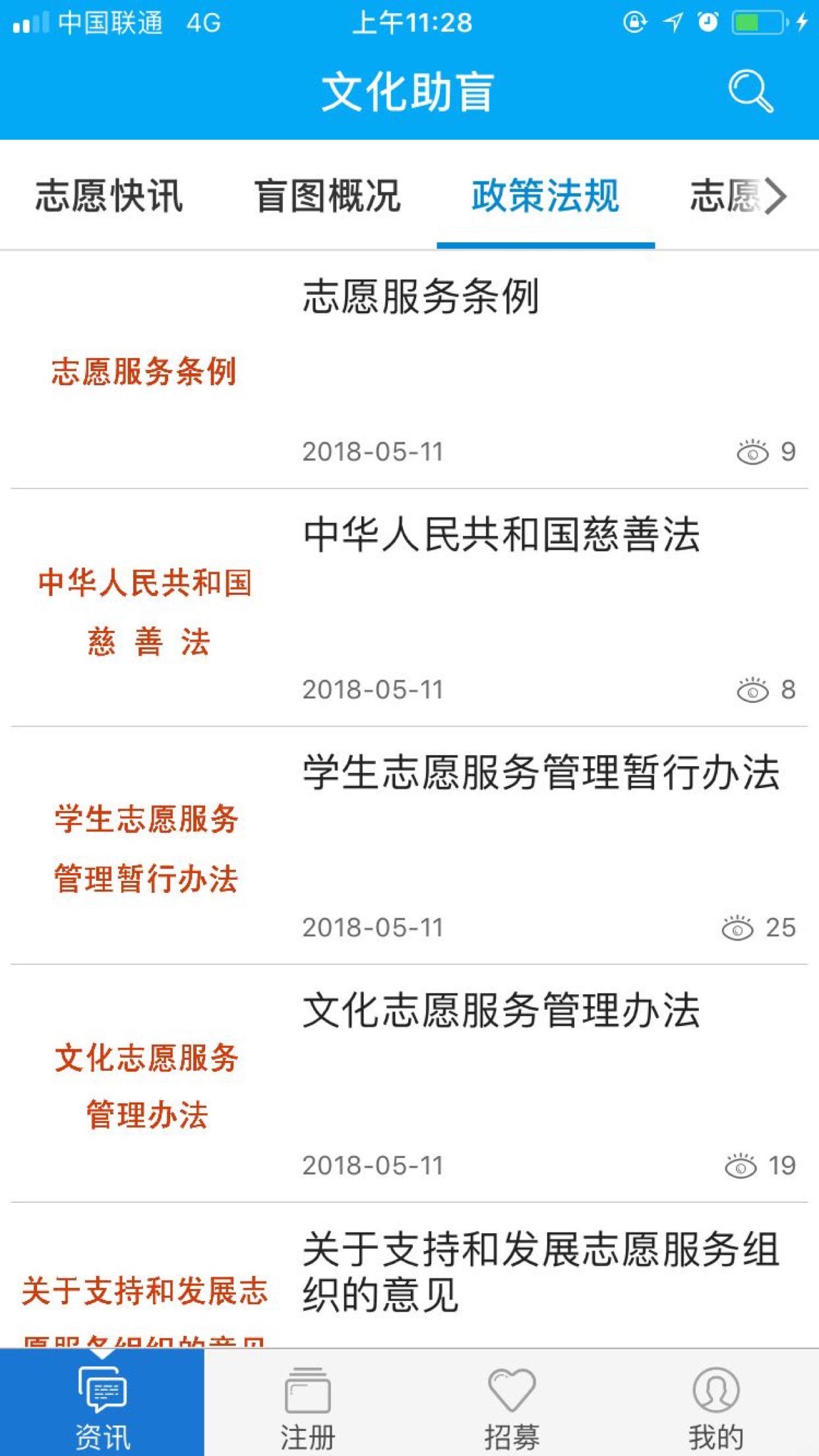Select the highlighted 政策法规 tab
This screenshot has height=1456, width=819.
click(545, 197)
